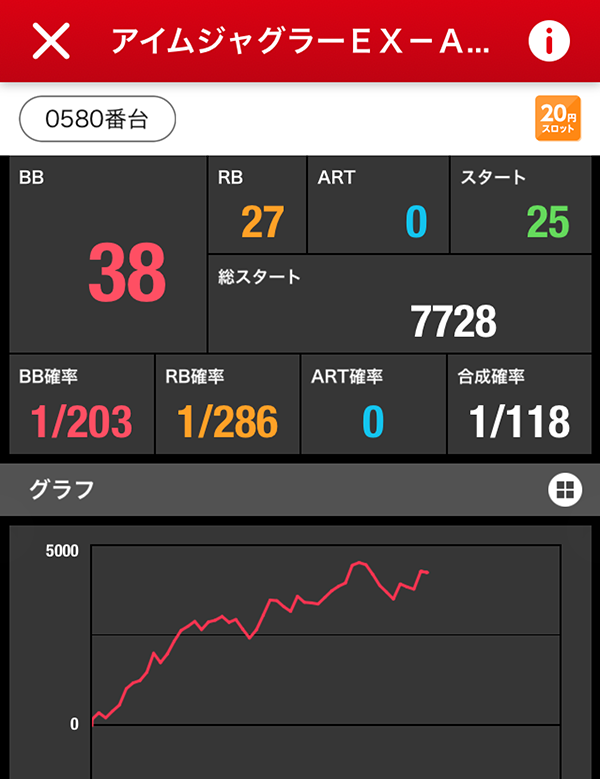
Task: Open the graph grid view icon
Action: [x=564, y=489]
